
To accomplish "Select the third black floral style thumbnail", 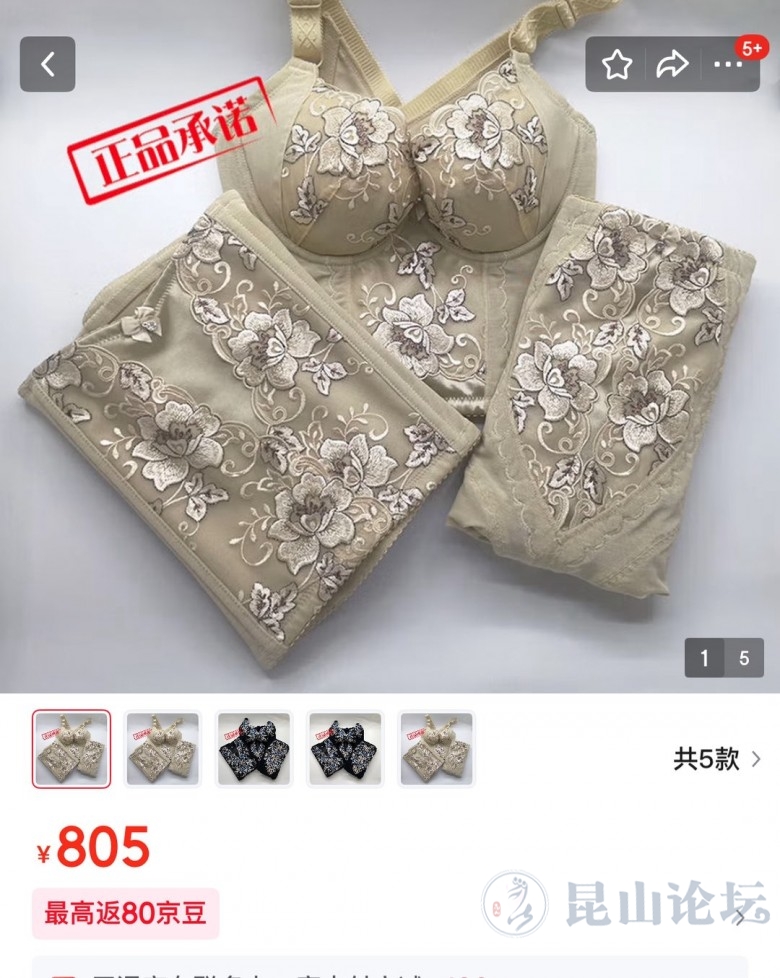I will click(x=254, y=749).
